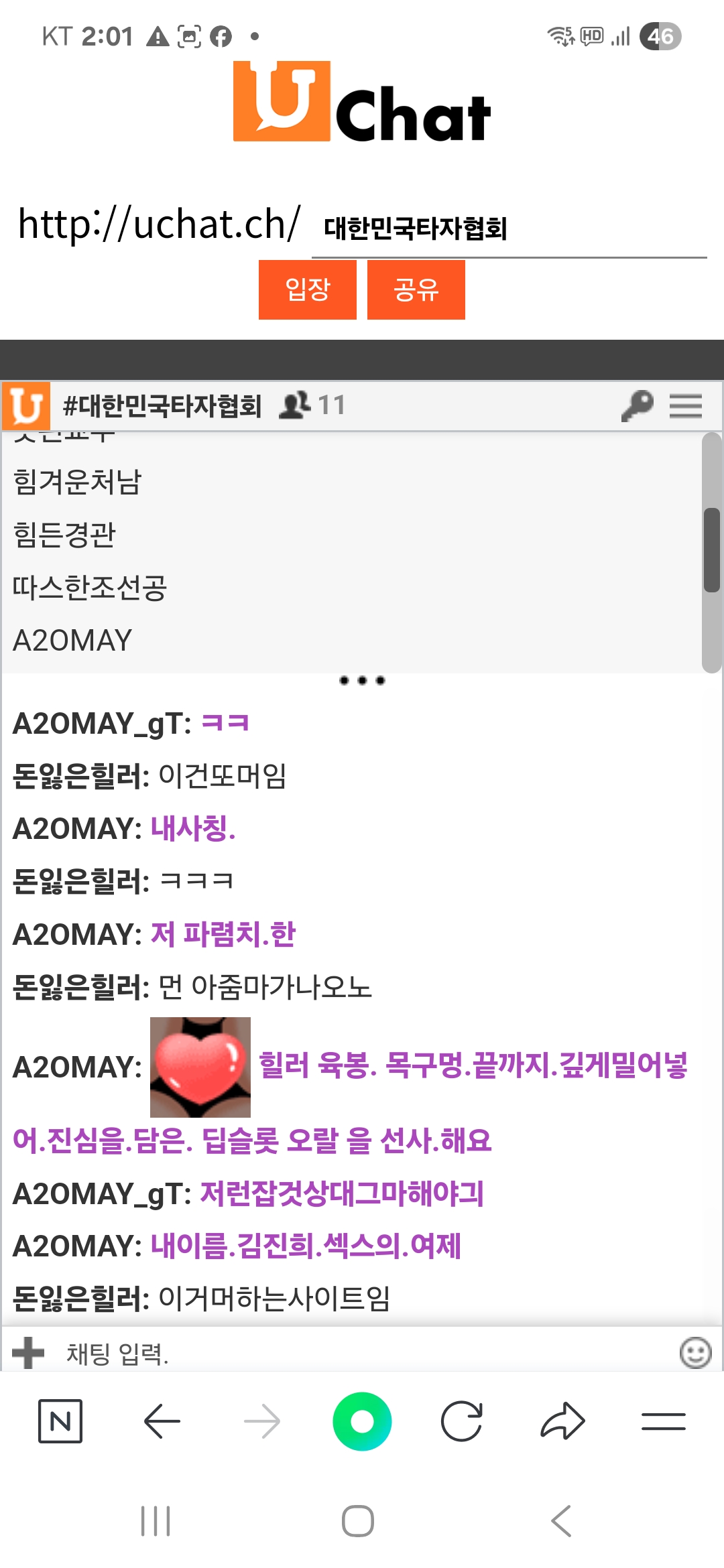Image resolution: width=724 pixels, height=1568 pixels.
Task: Select user A20MAY in the list
Action: click(72, 641)
